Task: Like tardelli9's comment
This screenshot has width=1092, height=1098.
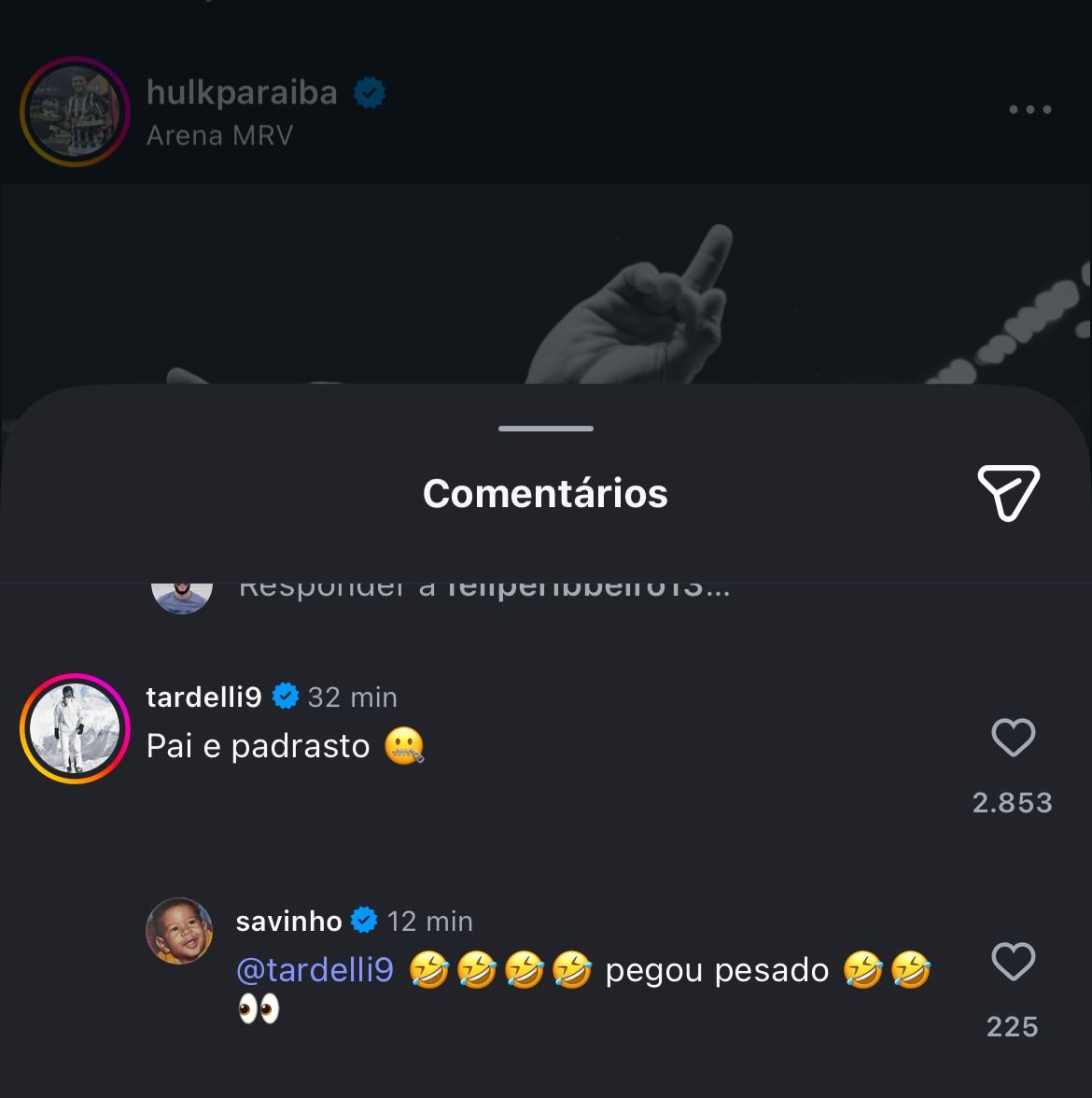Action: 1013,739
